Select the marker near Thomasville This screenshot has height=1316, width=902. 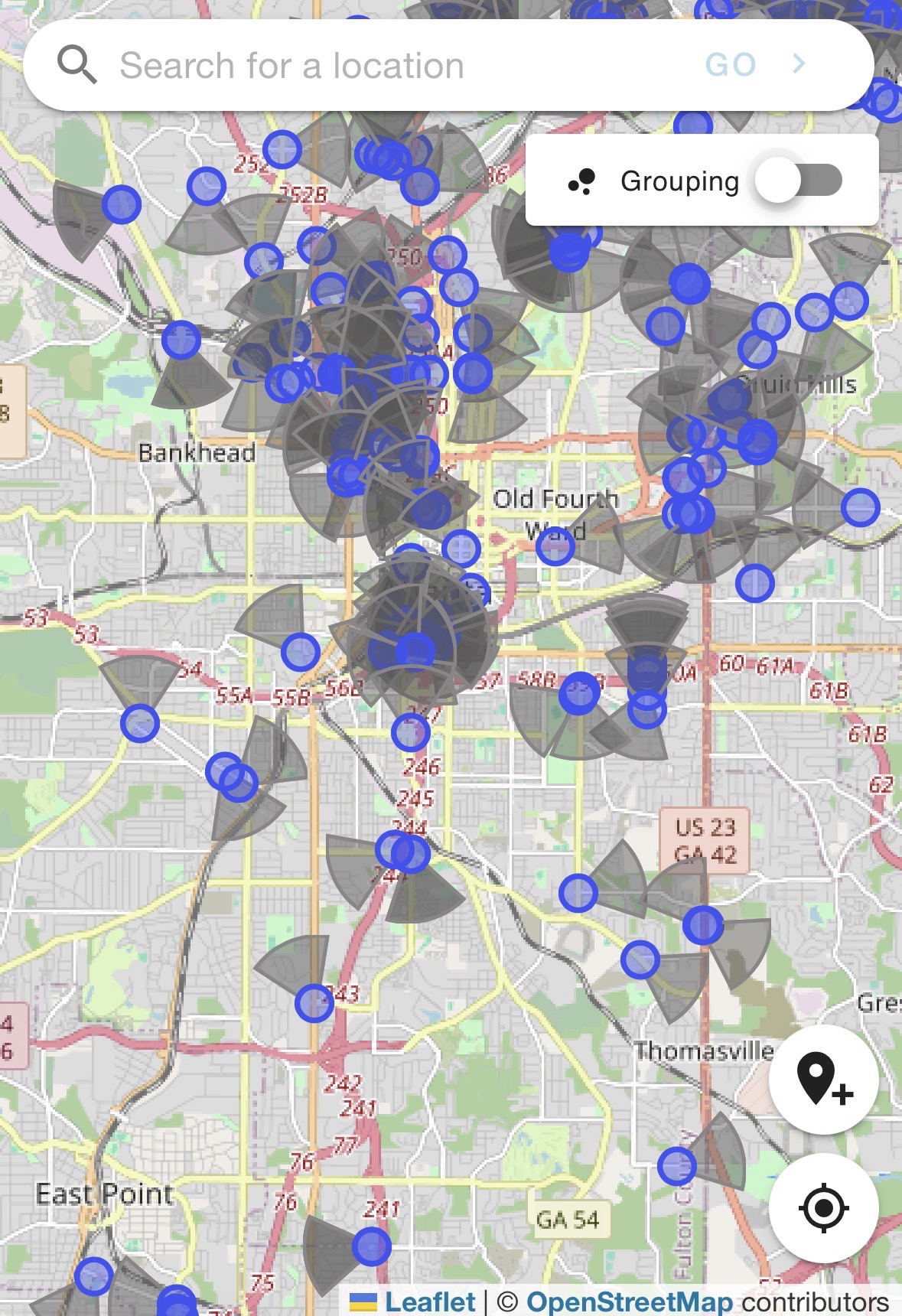640,959
